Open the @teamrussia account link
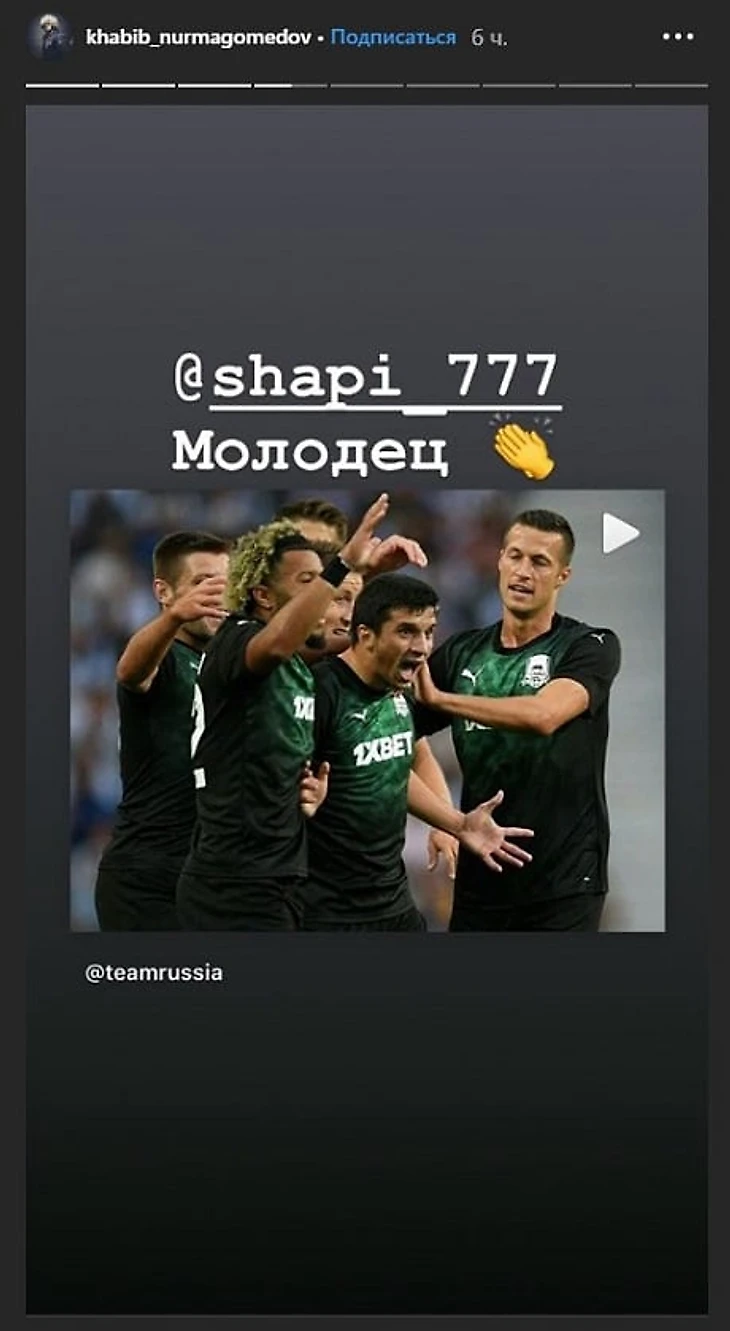This screenshot has height=1331, width=730. pos(154,972)
